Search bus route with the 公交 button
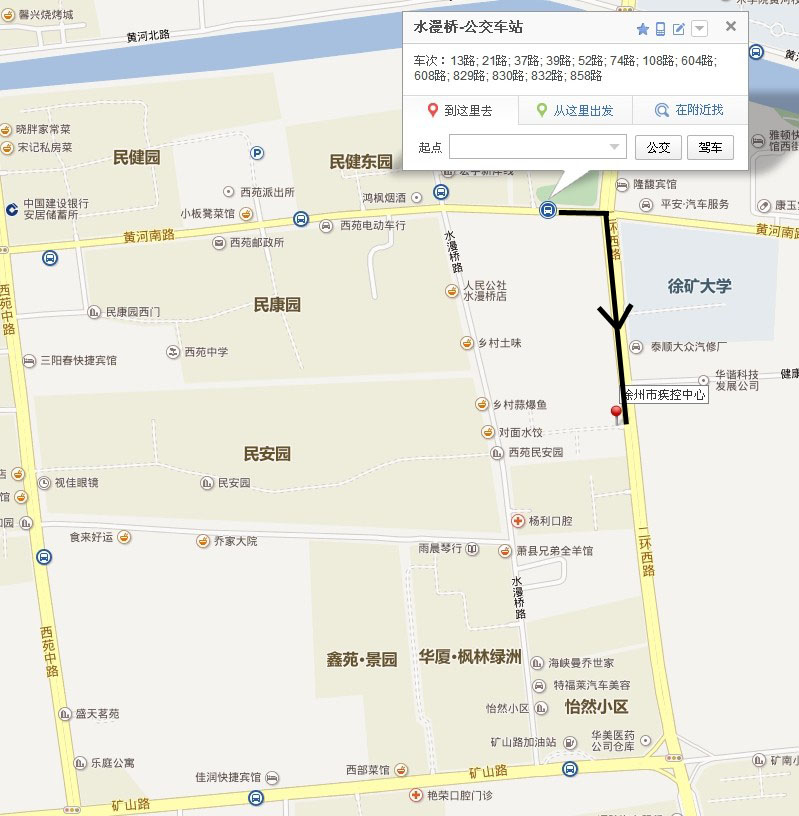The image size is (799, 816). point(658,148)
